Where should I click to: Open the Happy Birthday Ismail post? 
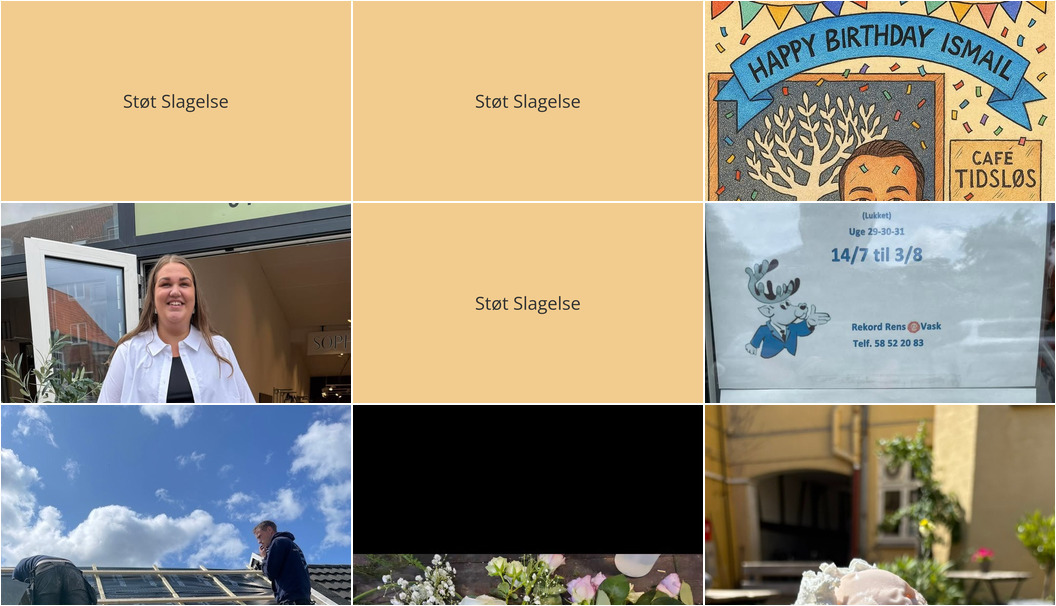[879, 101]
